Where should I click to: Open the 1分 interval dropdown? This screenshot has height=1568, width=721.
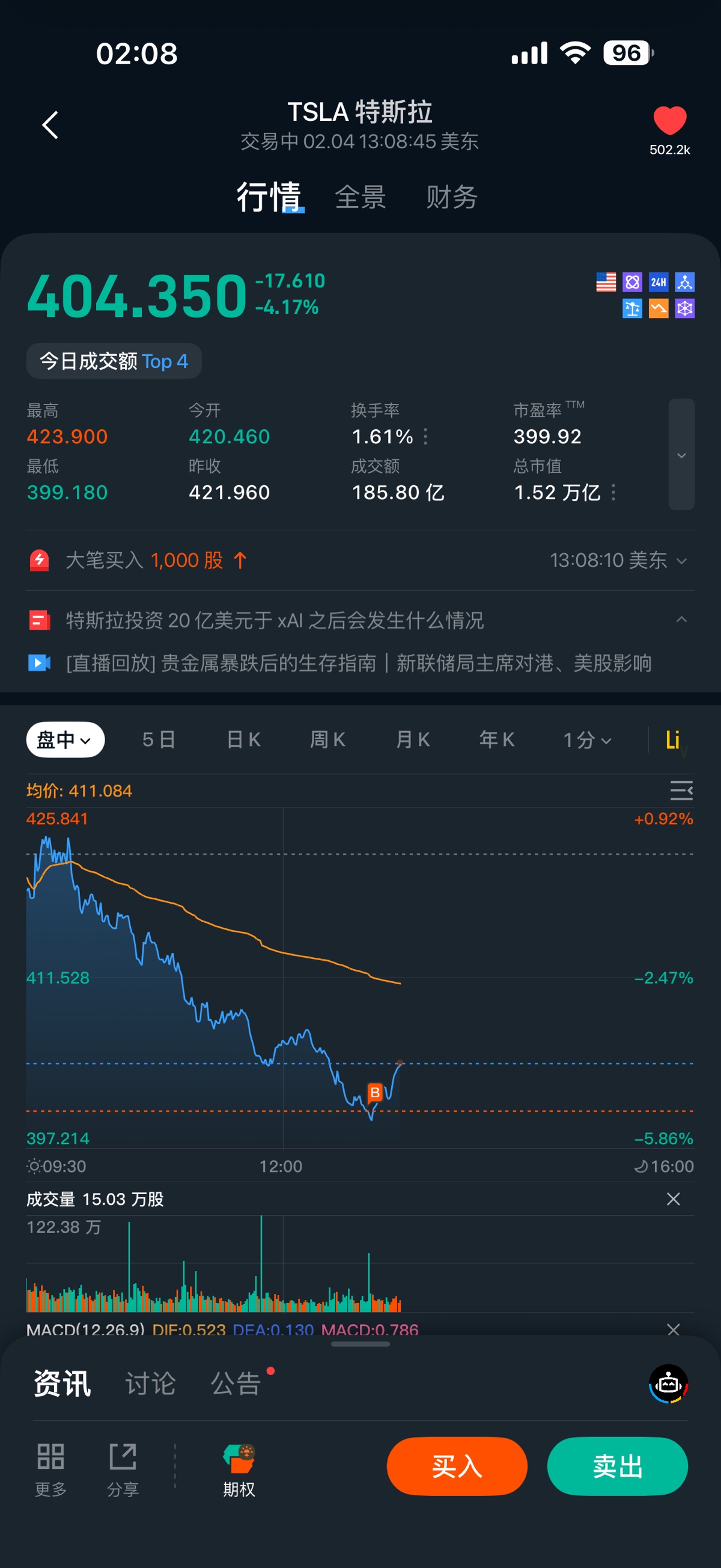coord(586,740)
